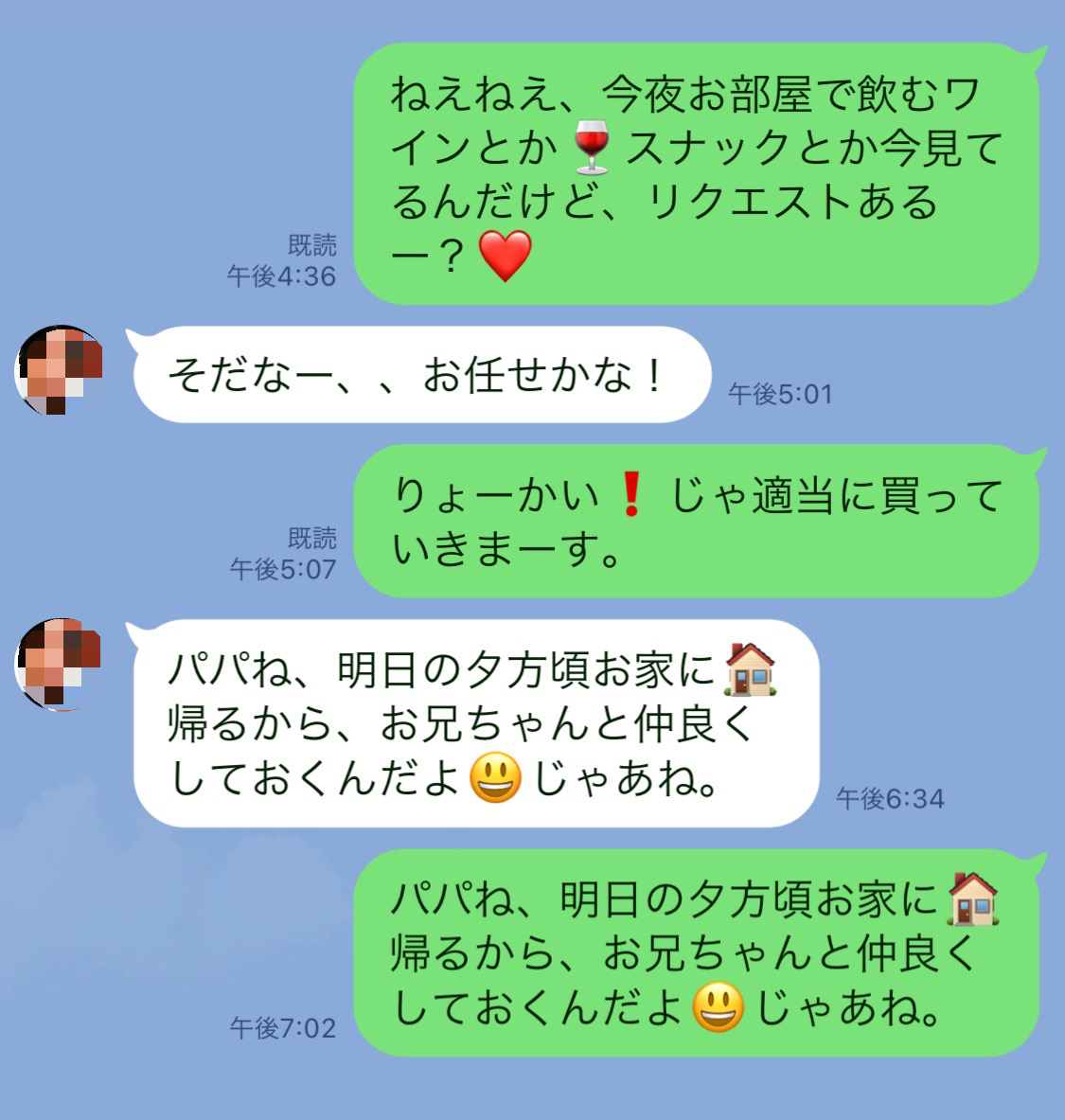Open sender's avatar beside the お任せかな message
This screenshot has height=1120, width=1065.
[61, 370]
